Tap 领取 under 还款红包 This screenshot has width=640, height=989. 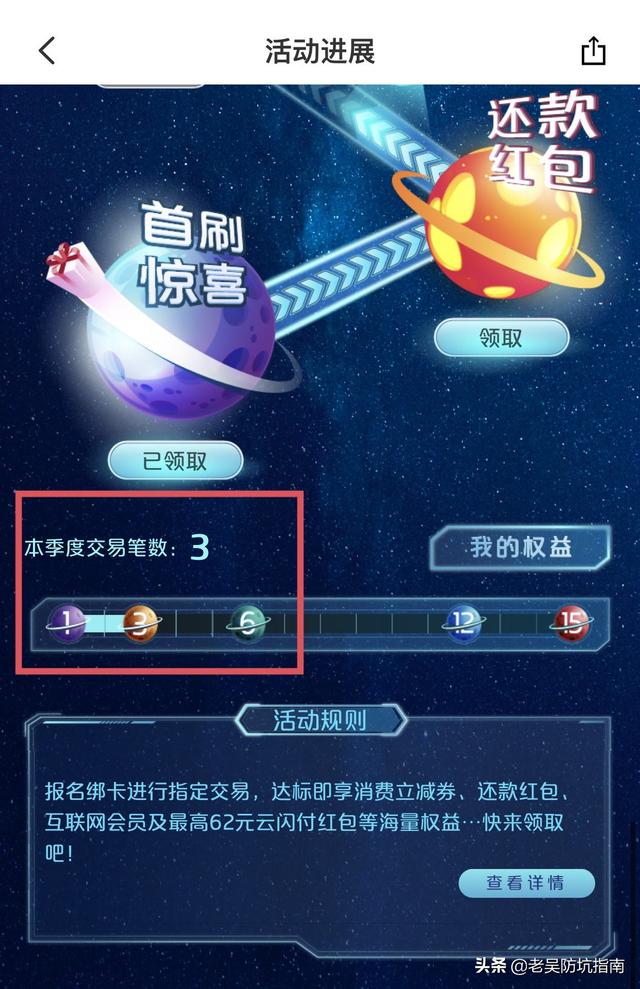coord(500,338)
